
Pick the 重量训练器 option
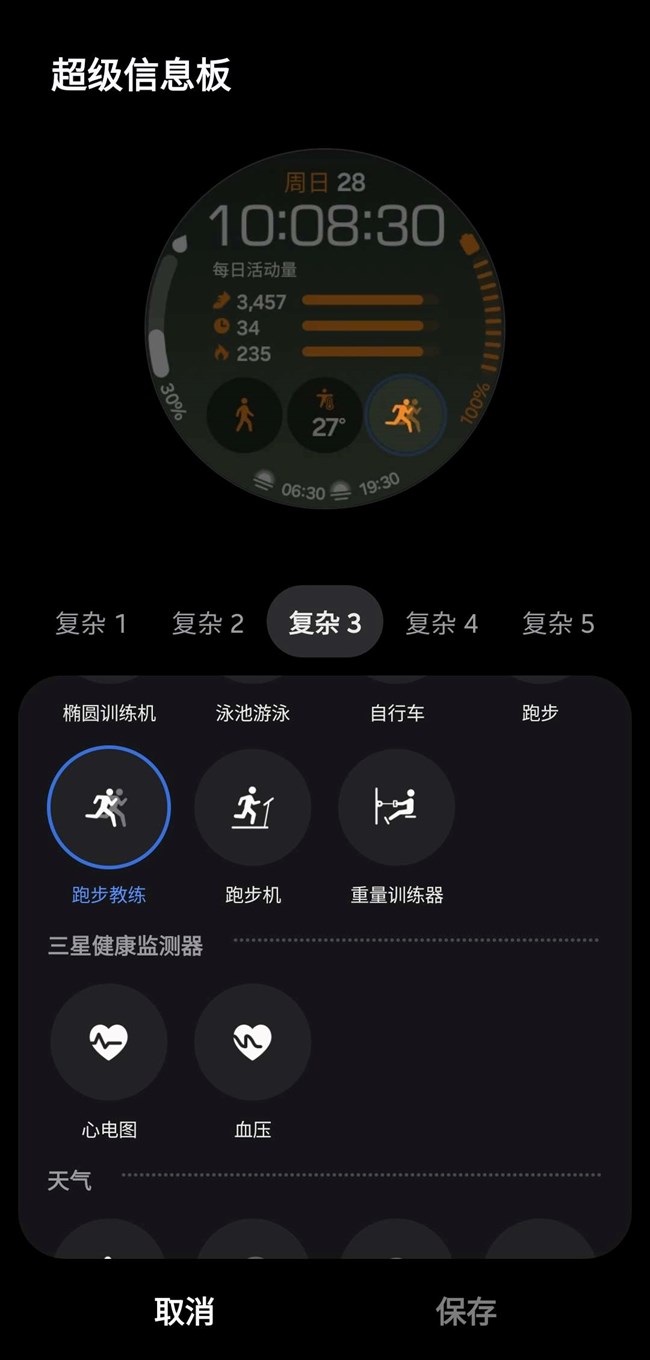point(397,807)
